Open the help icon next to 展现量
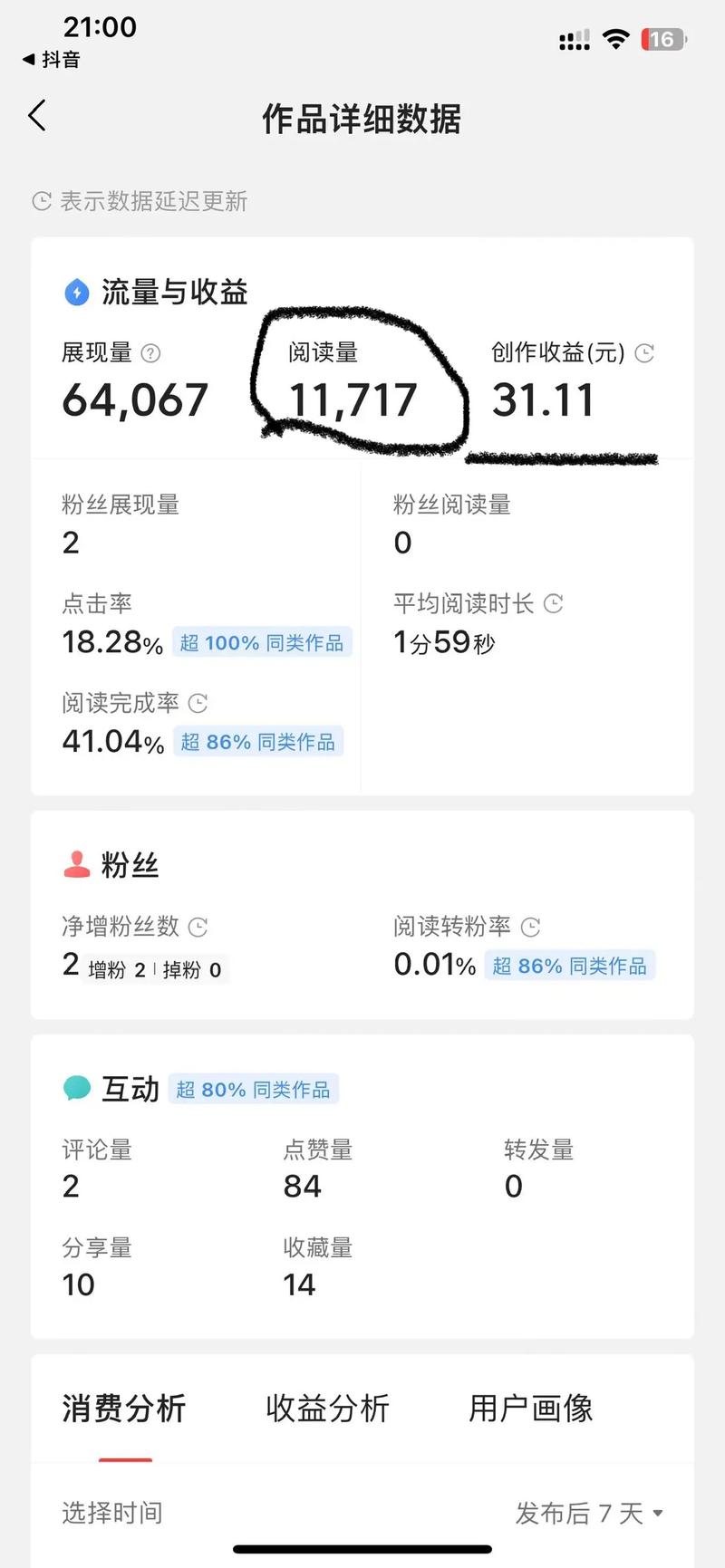Image resolution: width=725 pixels, height=1568 pixels. pyautogui.click(x=151, y=353)
